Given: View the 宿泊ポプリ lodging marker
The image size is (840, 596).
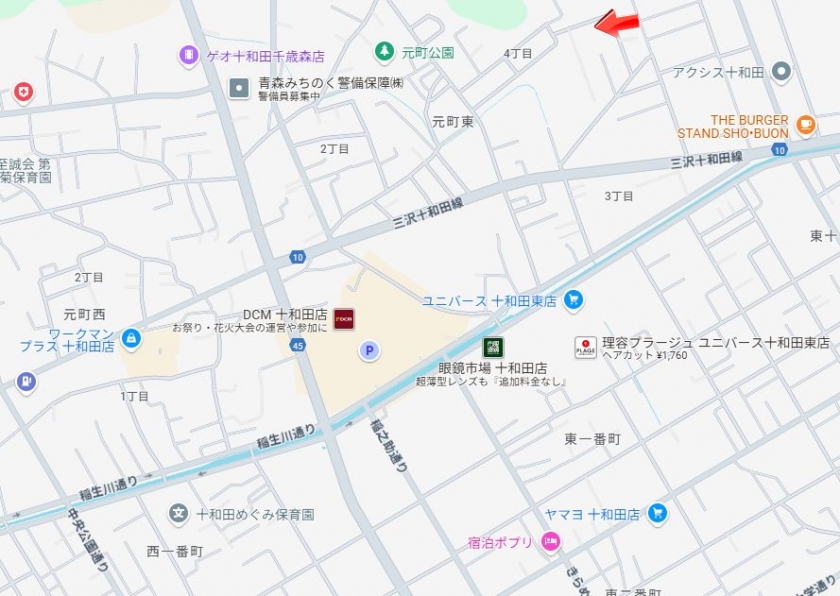Looking at the screenshot, I should point(549,542).
